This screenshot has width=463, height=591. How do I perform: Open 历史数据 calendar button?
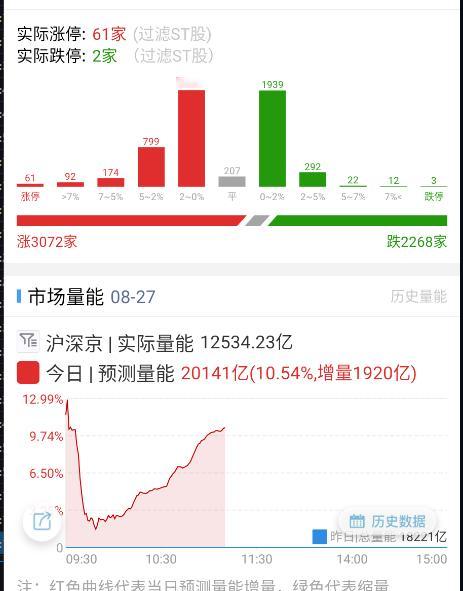[x=388, y=521]
